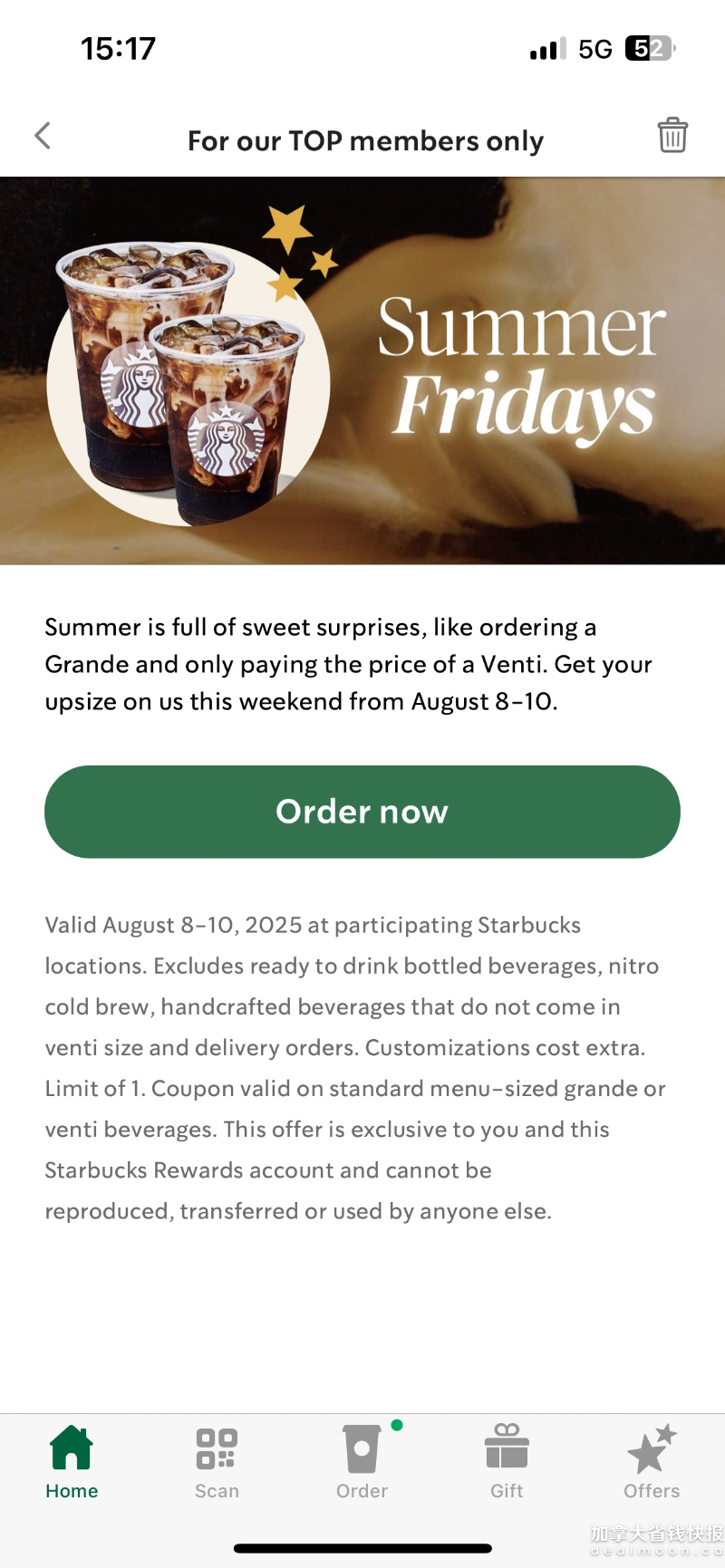Tap the Order now button
This screenshot has height=1568, width=725.
tap(362, 812)
